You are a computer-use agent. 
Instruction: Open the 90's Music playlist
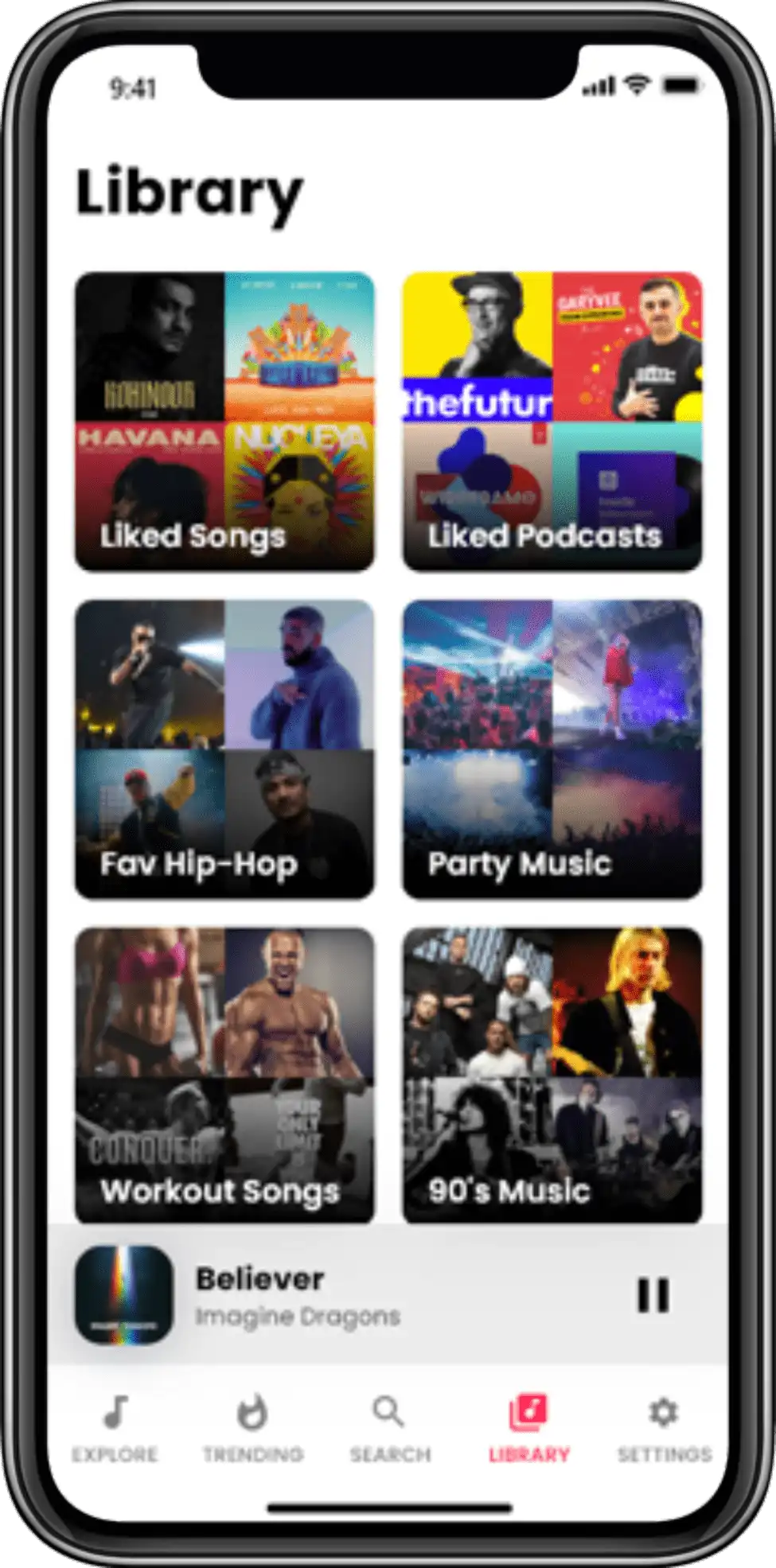click(x=552, y=1076)
